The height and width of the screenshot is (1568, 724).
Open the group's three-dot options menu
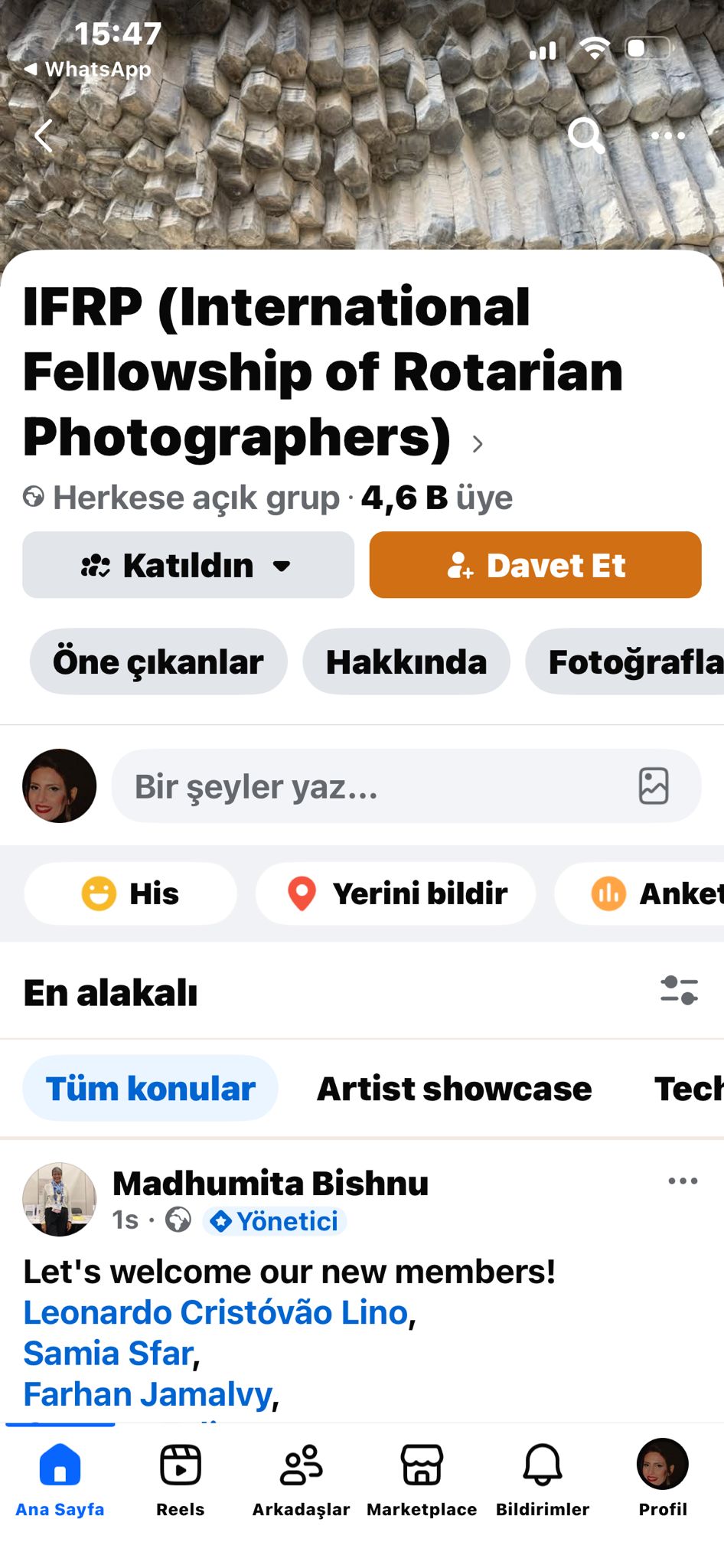pyautogui.click(x=667, y=136)
